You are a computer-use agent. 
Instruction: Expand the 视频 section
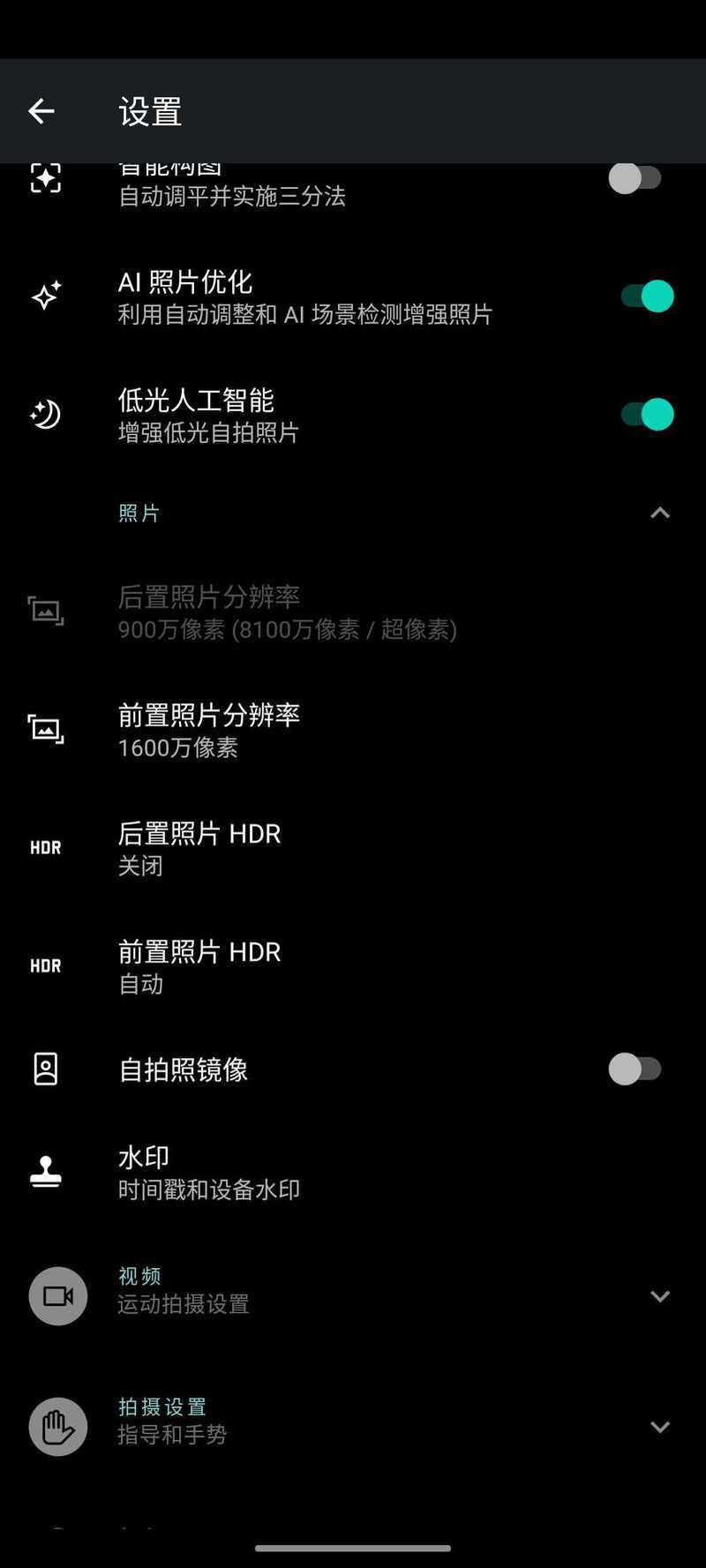(659, 1296)
